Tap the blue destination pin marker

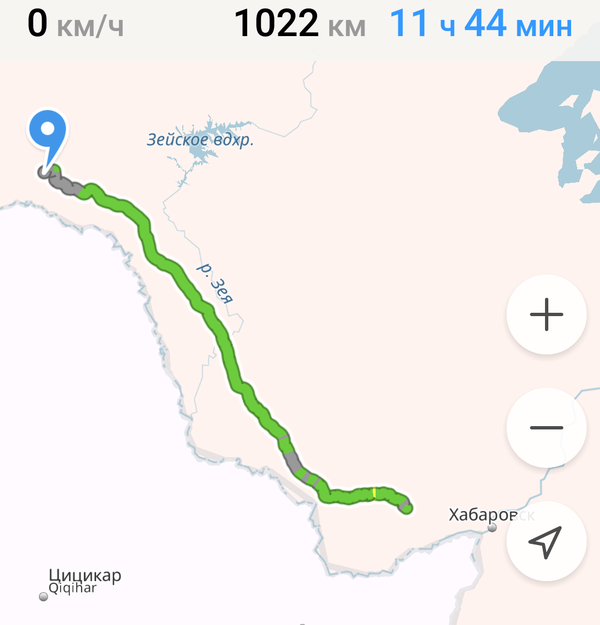tap(47, 135)
